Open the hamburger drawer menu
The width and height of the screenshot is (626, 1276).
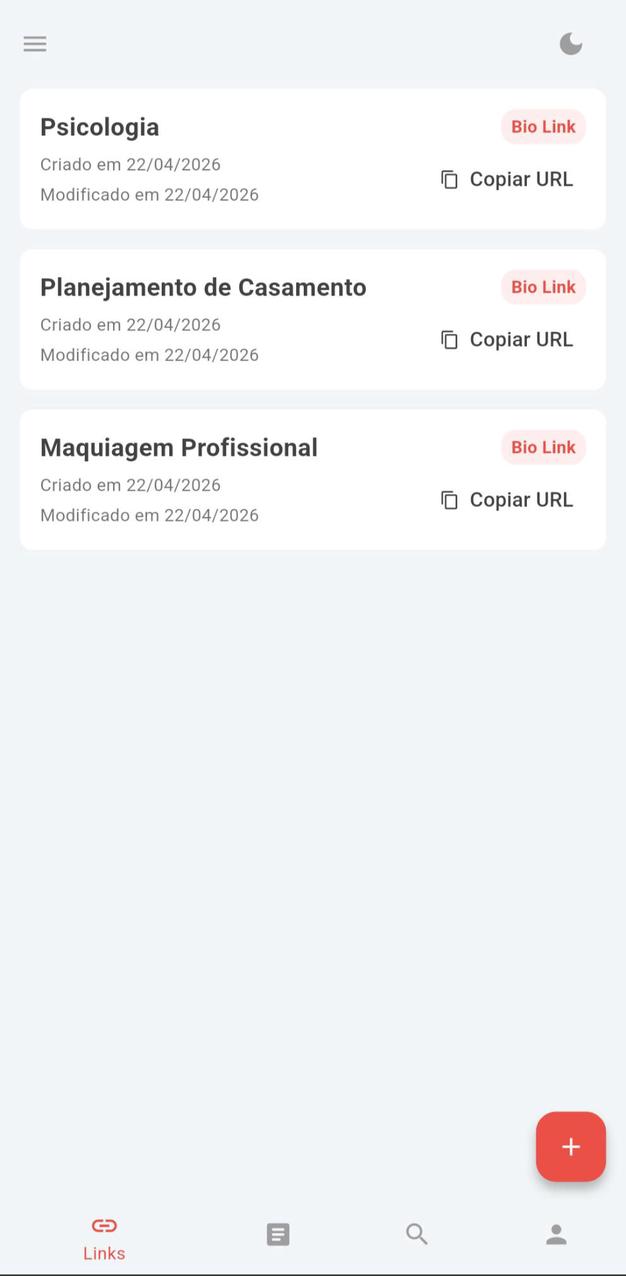35,44
